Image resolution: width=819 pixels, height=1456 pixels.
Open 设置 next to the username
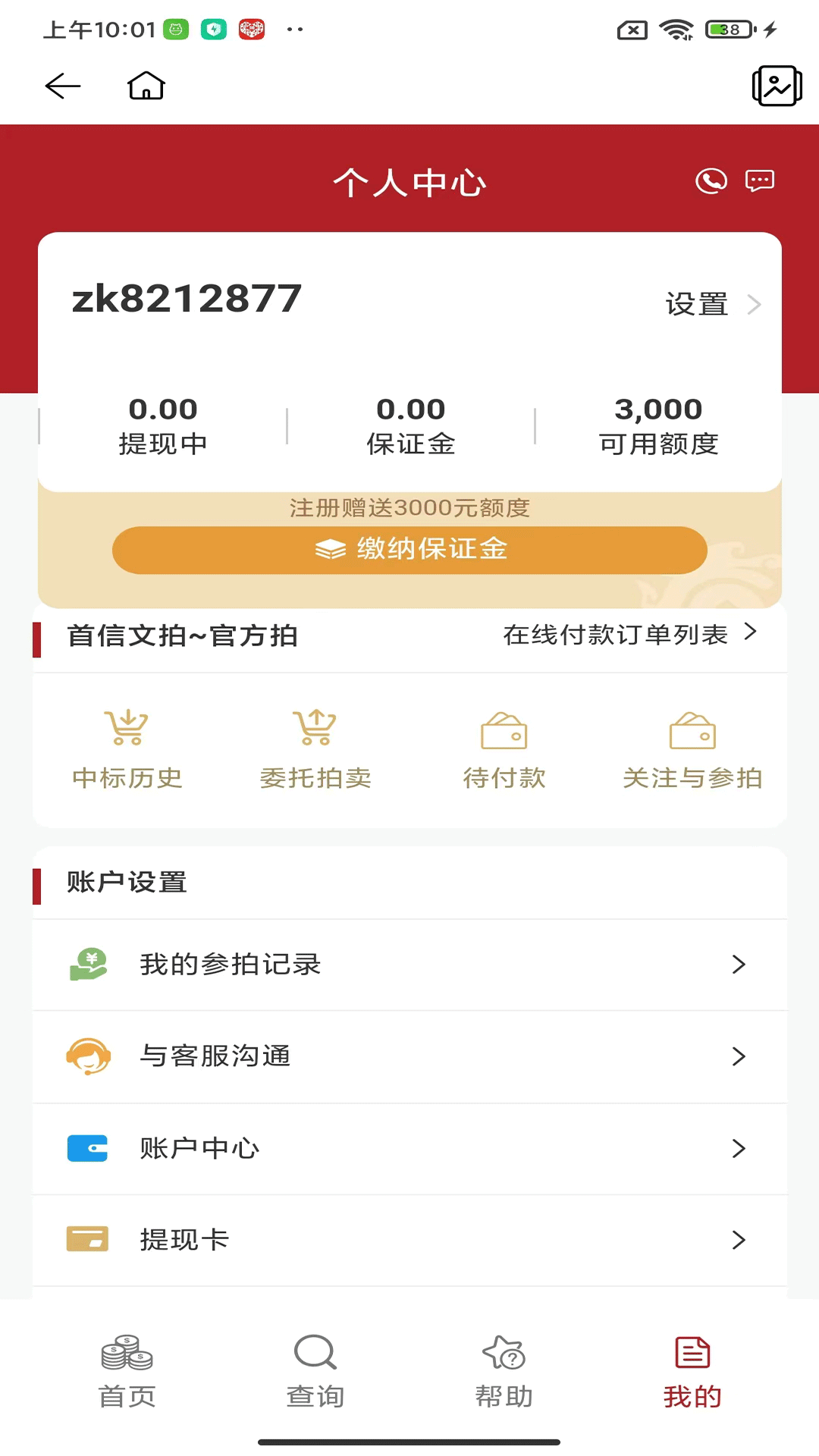tap(712, 304)
